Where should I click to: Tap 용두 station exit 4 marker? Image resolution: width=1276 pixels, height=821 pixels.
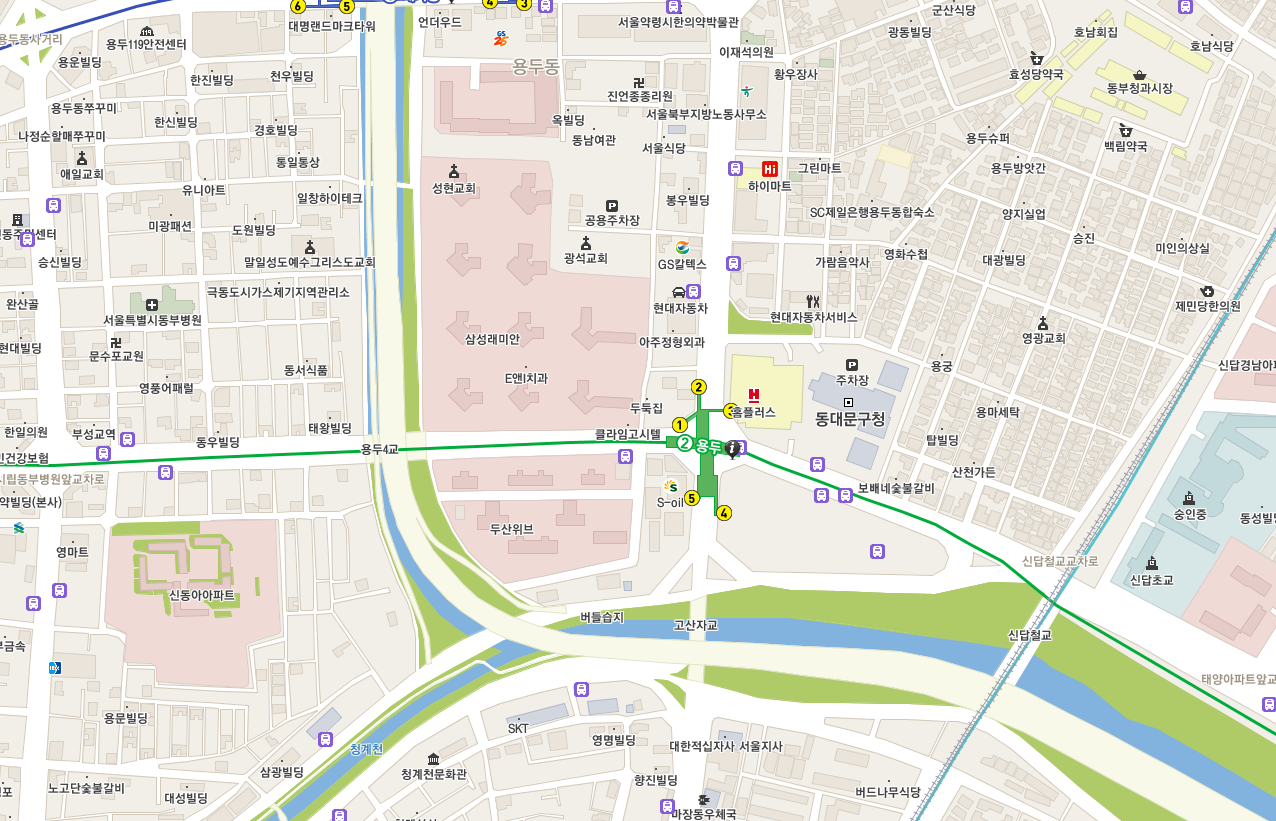pyautogui.click(x=724, y=513)
